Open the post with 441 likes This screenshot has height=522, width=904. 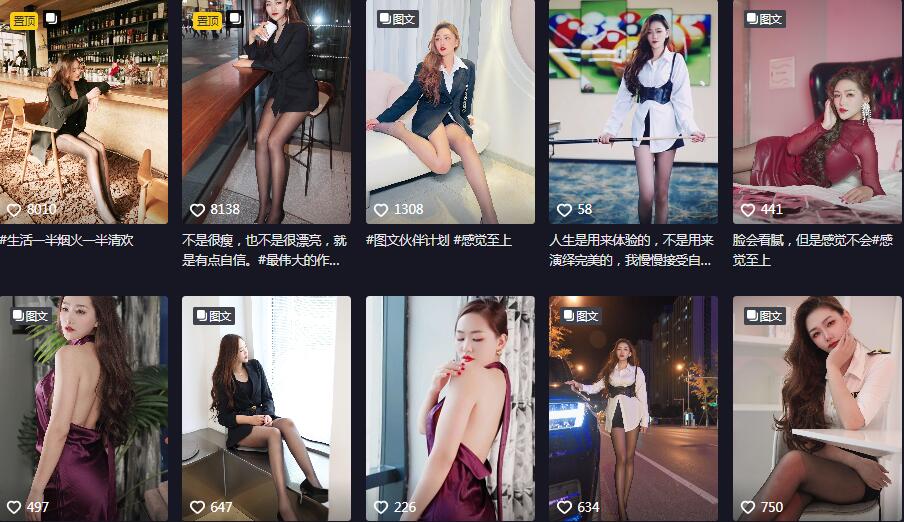pyautogui.click(x=817, y=110)
